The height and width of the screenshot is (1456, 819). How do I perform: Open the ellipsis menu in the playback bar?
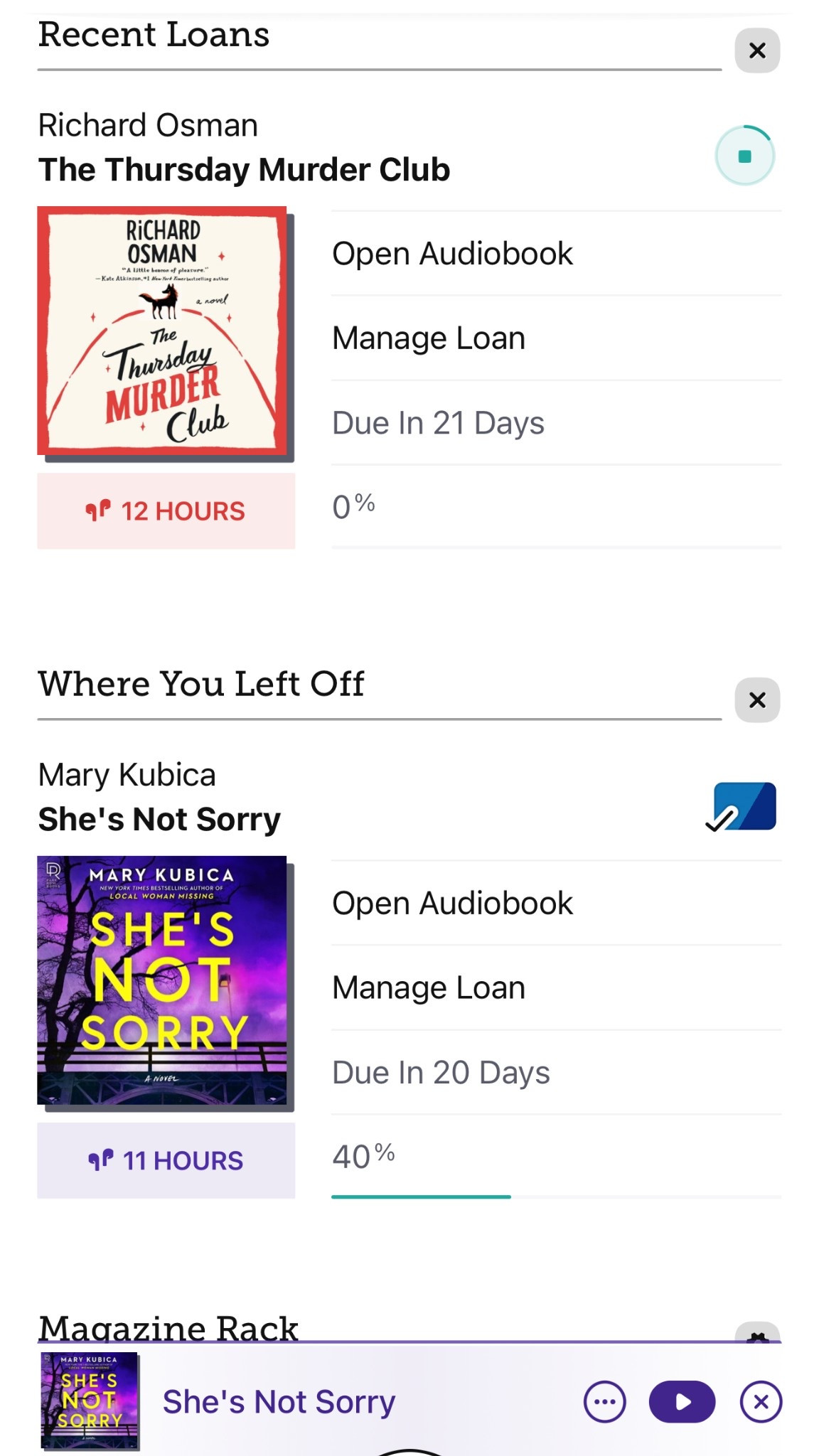click(605, 1401)
